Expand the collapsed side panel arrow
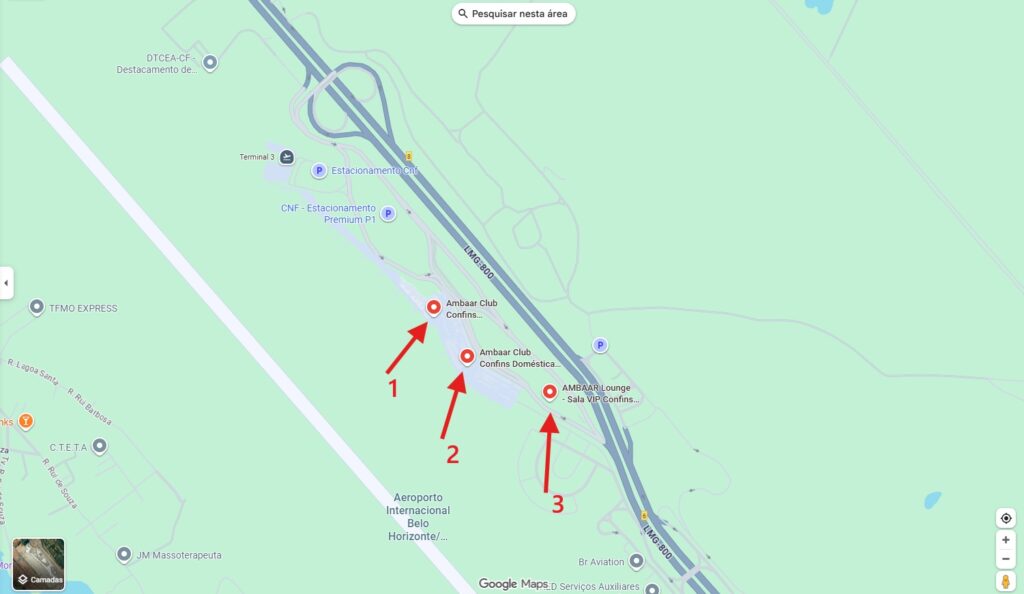This screenshot has height=594, width=1024. point(6,283)
